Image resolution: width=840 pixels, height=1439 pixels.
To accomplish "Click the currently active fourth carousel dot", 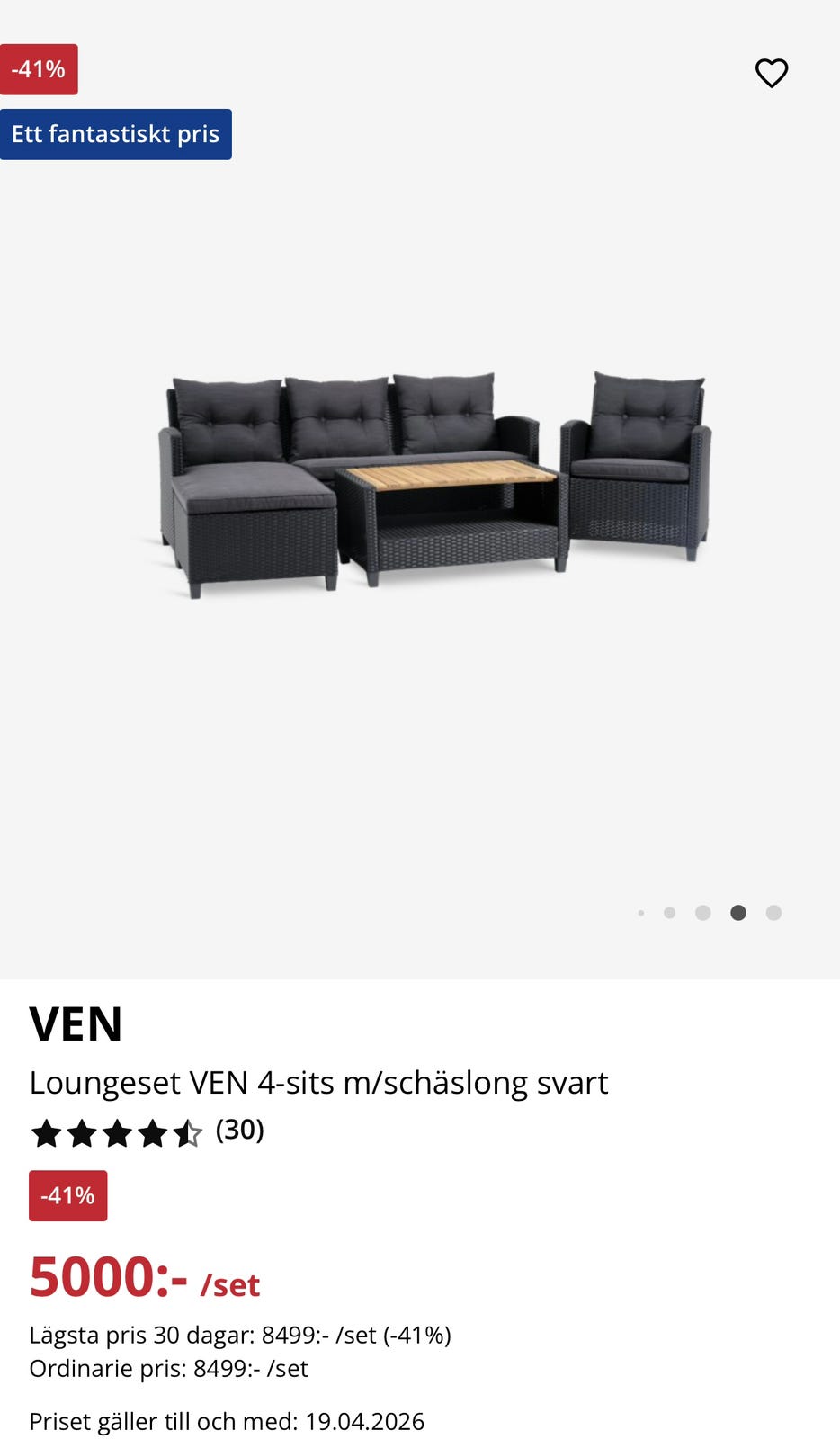I will (x=737, y=912).
